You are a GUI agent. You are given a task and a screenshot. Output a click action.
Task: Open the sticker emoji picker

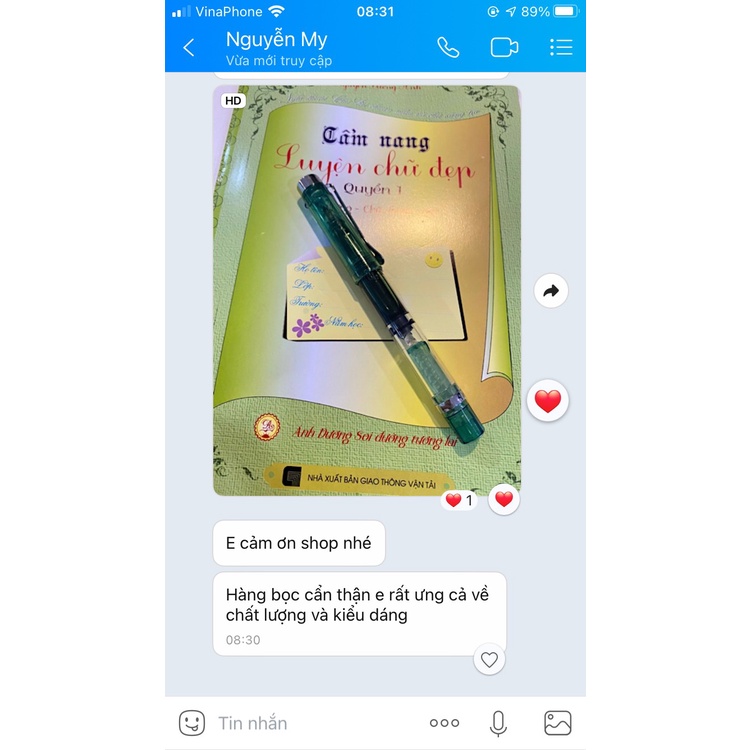click(x=191, y=722)
